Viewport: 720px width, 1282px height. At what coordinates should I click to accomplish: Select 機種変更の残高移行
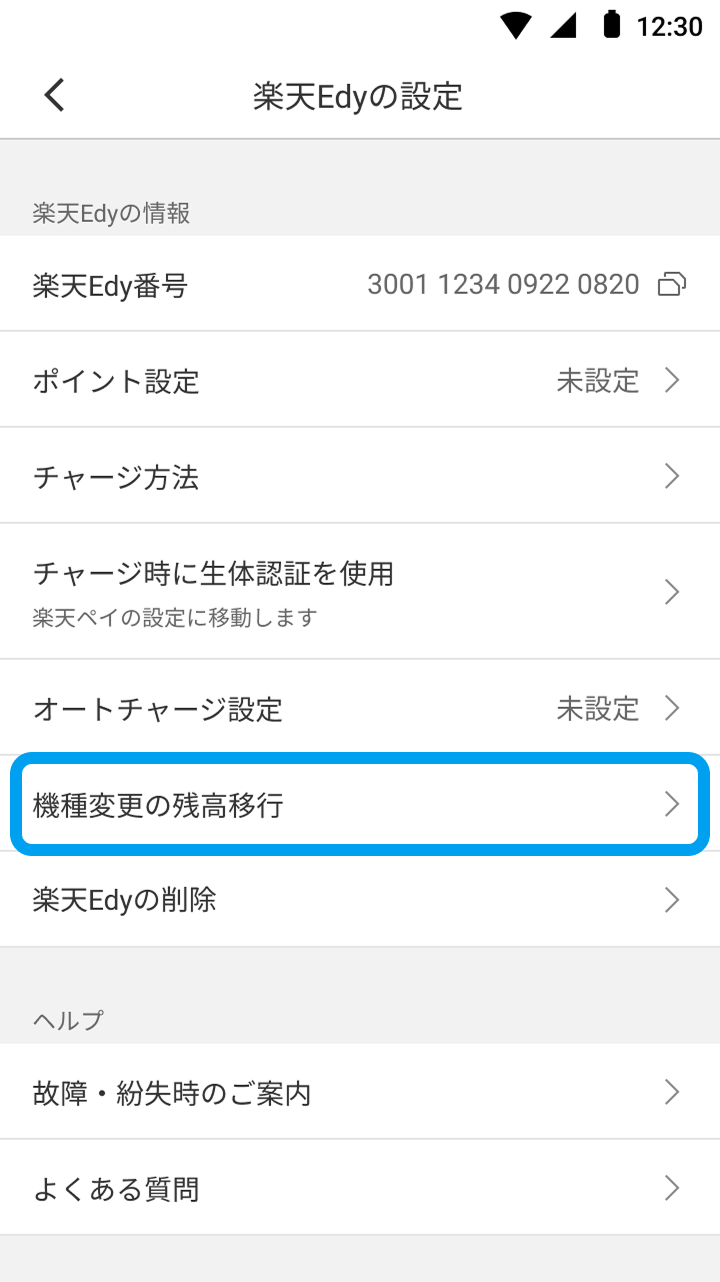tap(360, 805)
